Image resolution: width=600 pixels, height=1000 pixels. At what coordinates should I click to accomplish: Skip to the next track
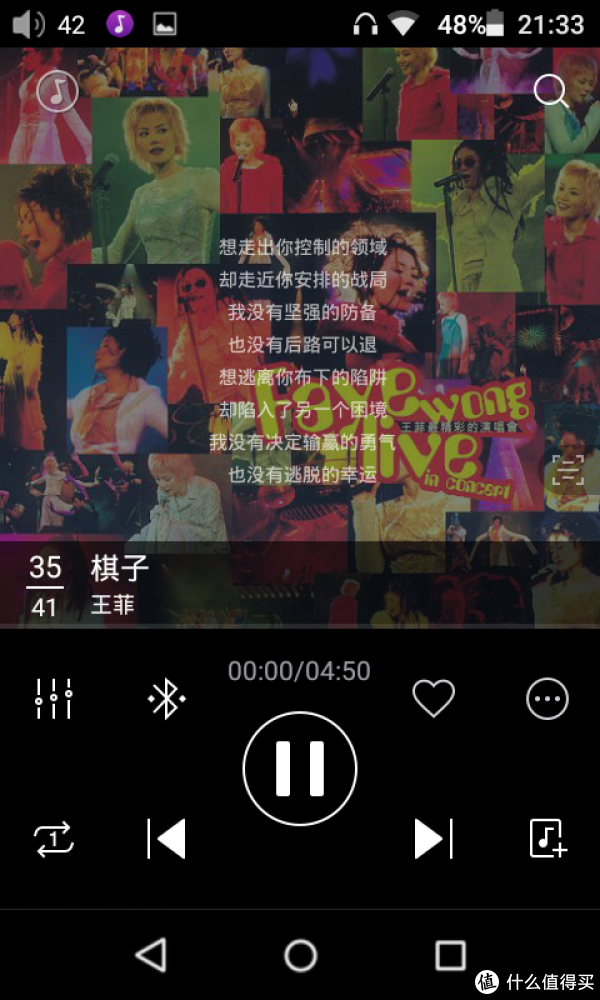[x=433, y=838]
